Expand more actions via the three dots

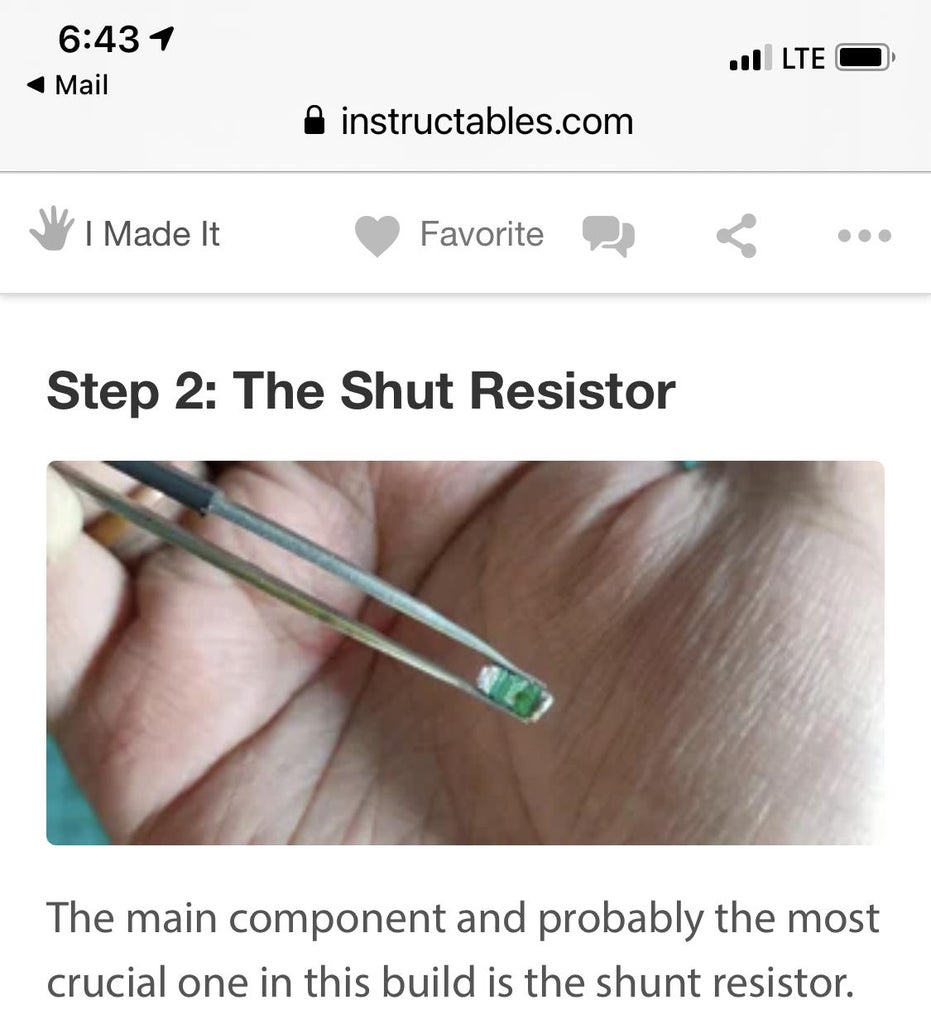click(863, 236)
